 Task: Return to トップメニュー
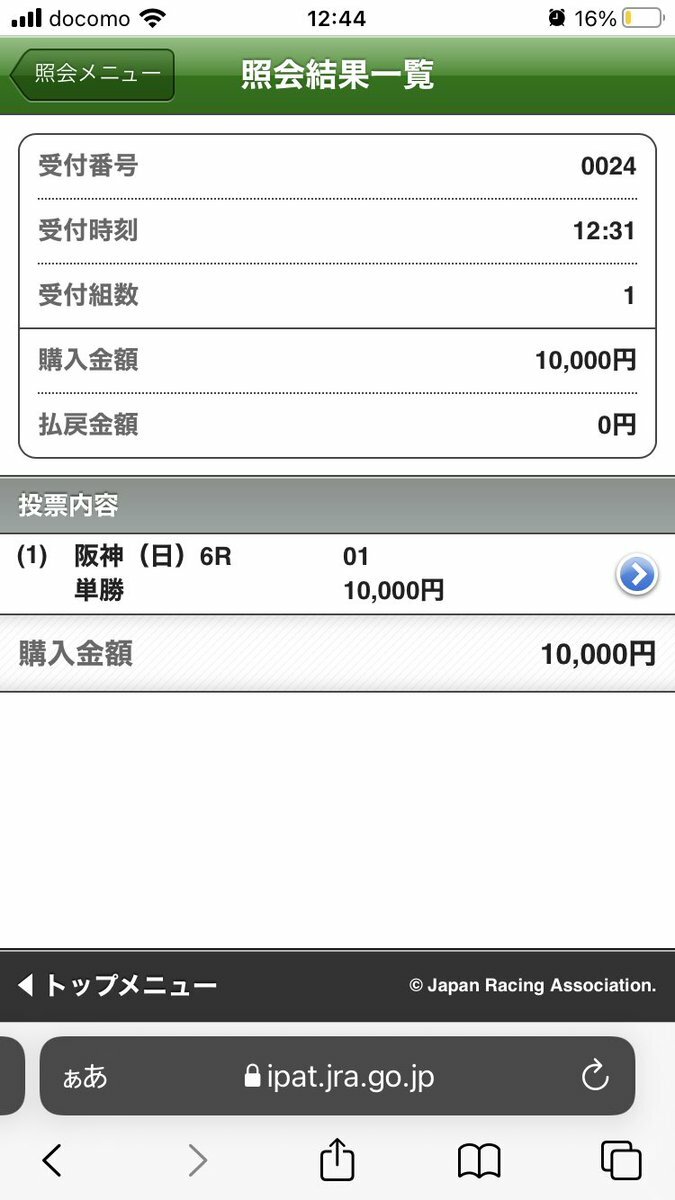click(117, 986)
